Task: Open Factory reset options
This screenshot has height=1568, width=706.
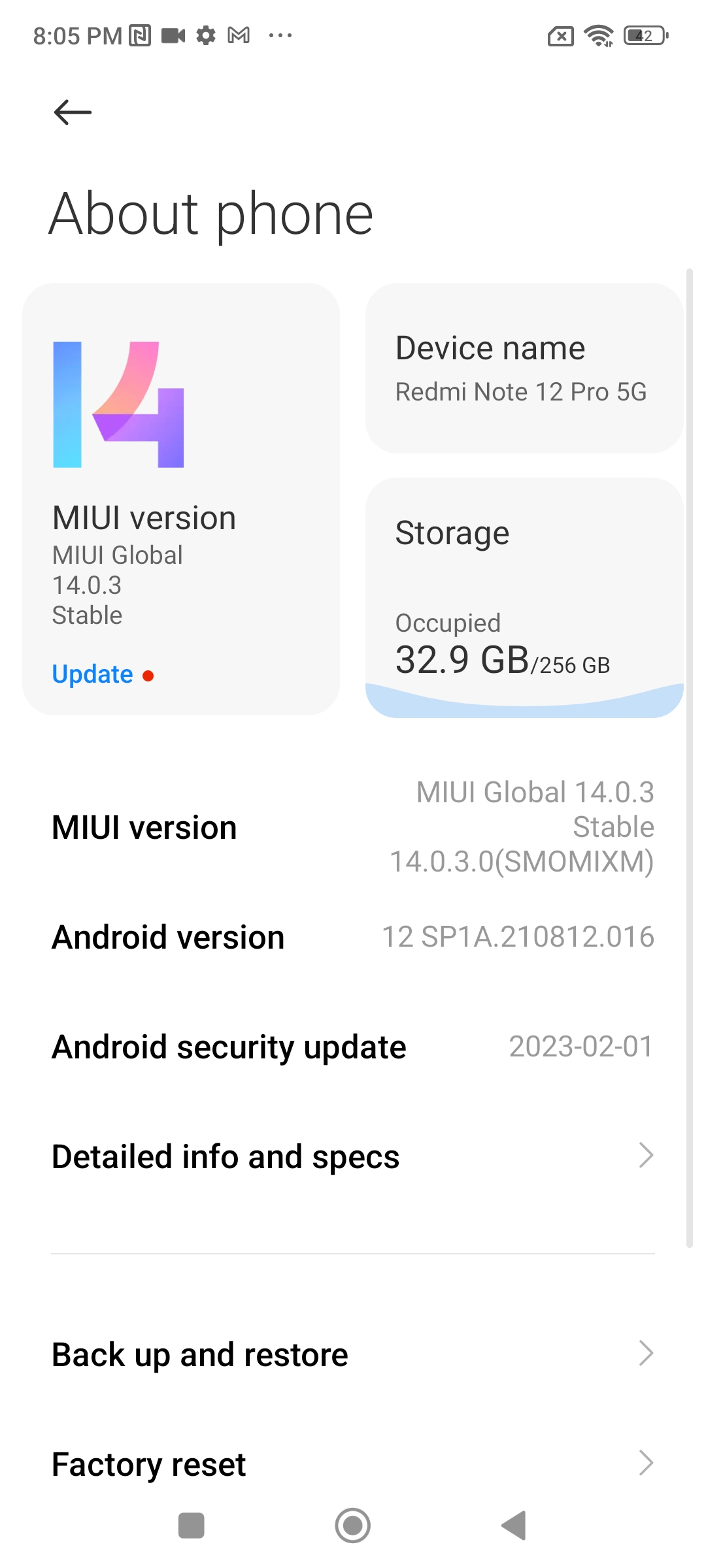Action: pos(353,1463)
